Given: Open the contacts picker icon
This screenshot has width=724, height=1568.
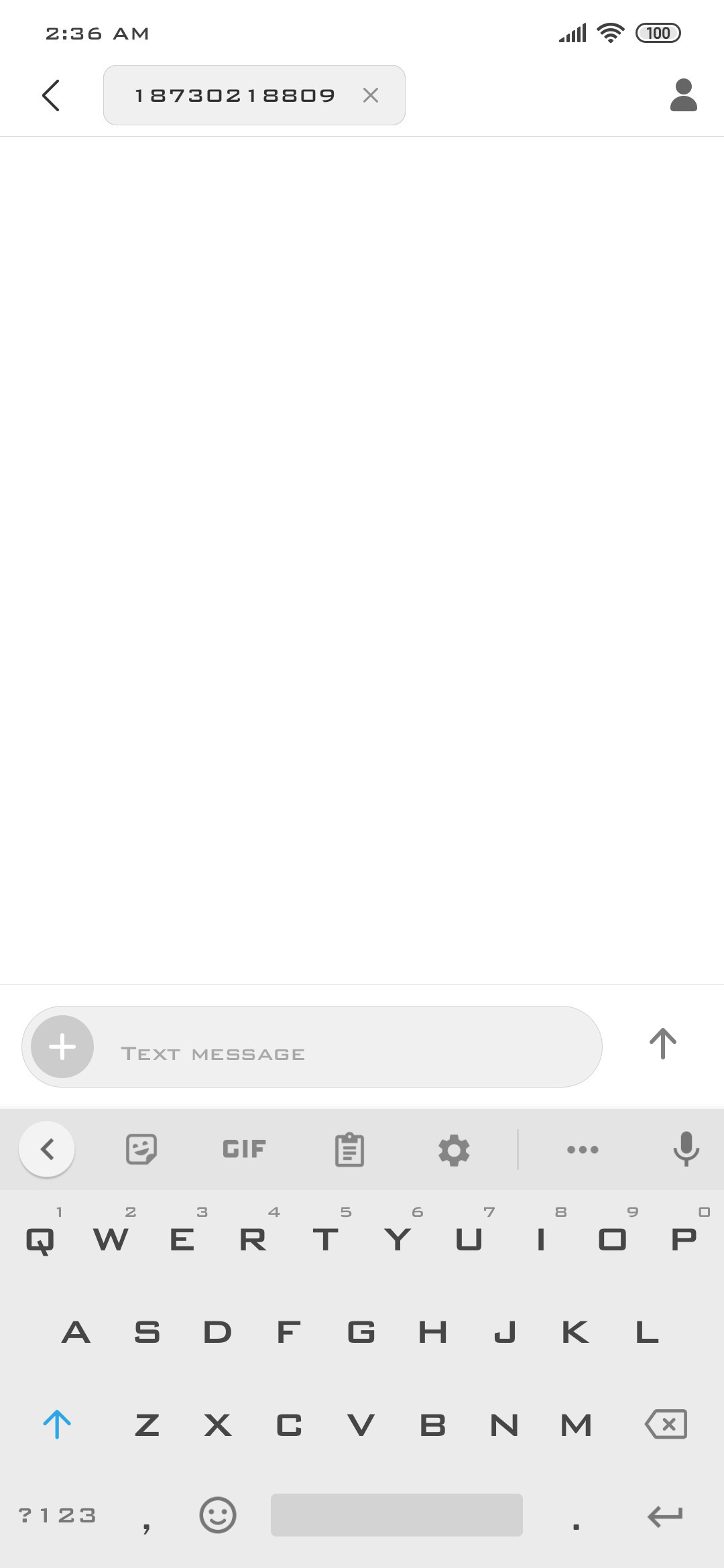Looking at the screenshot, I should click(684, 95).
